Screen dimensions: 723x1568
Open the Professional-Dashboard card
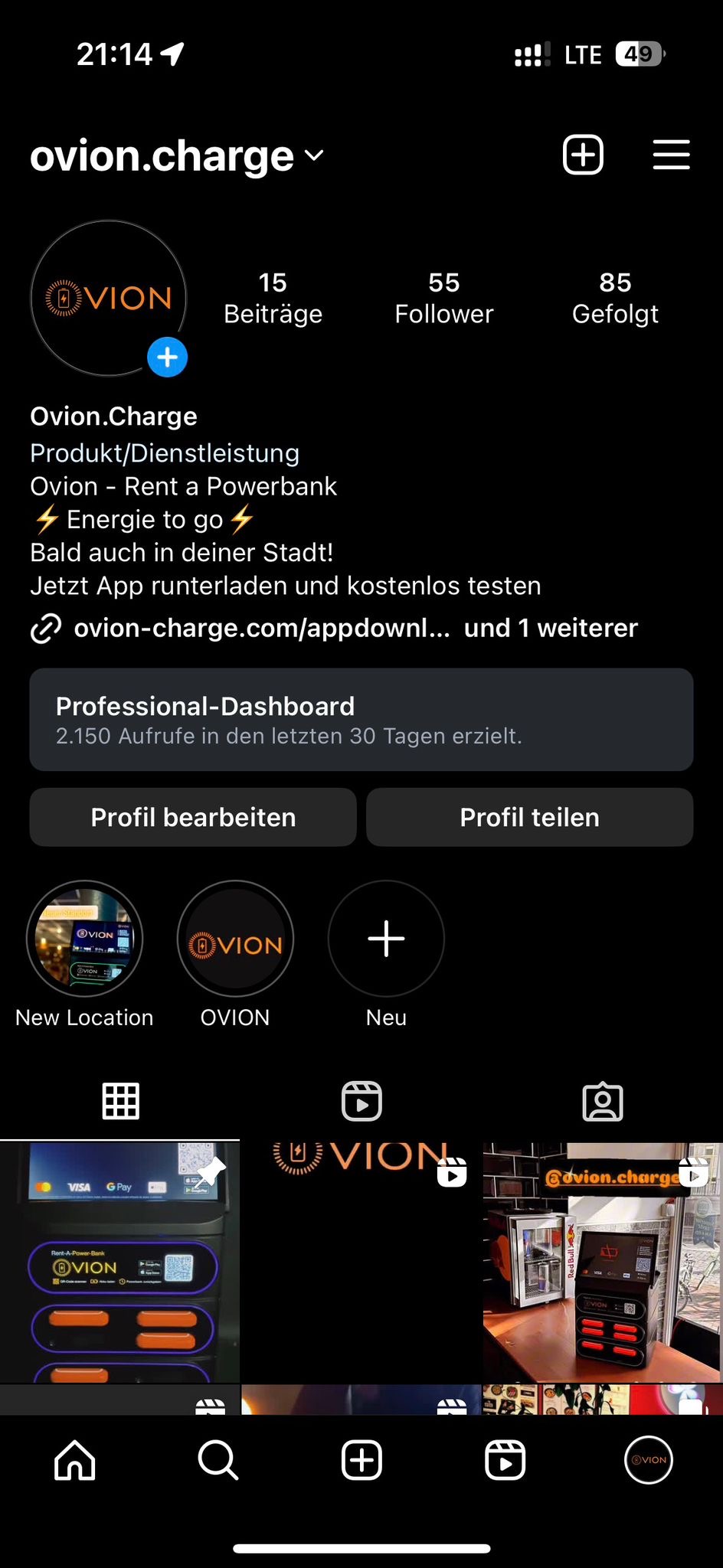click(x=361, y=720)
